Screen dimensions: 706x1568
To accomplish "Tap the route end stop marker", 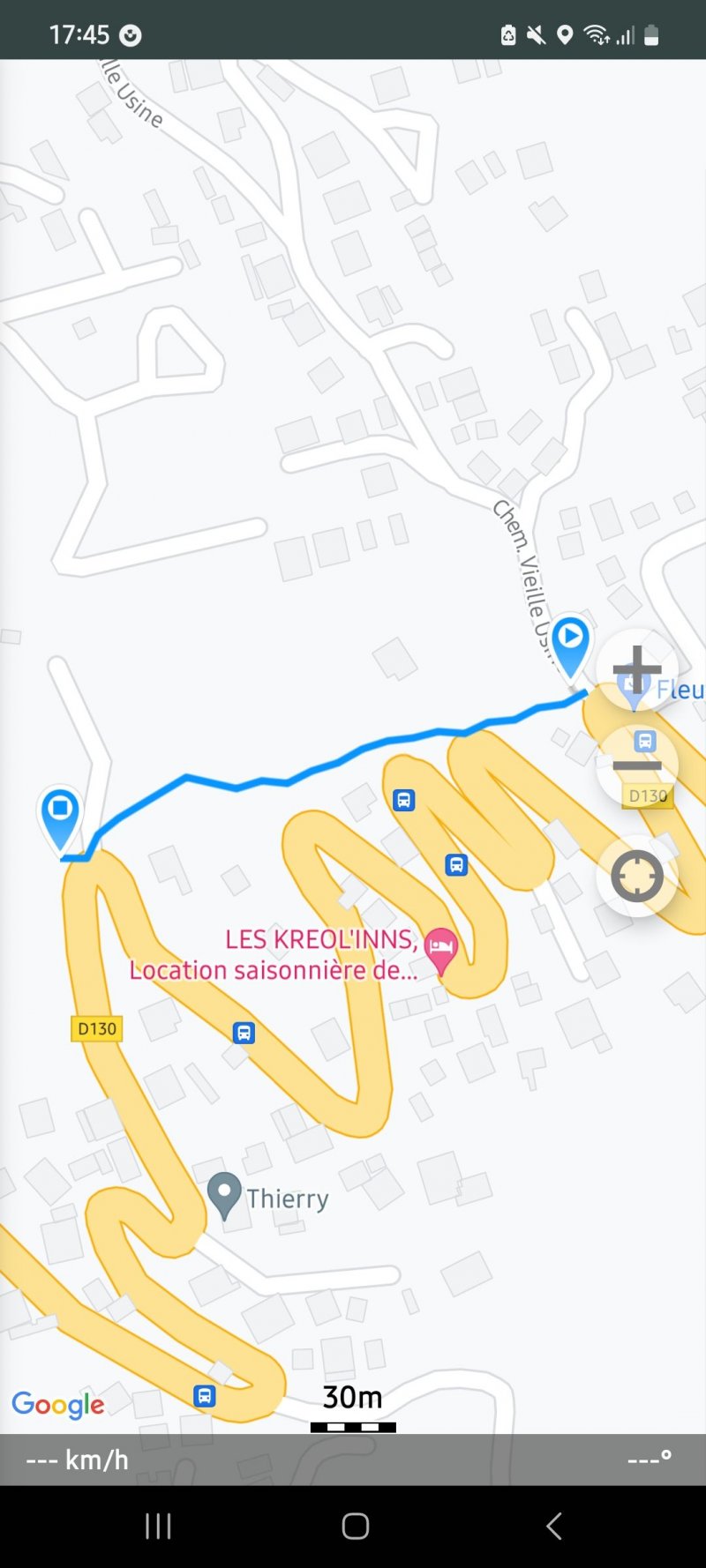I will click(60, 815).
